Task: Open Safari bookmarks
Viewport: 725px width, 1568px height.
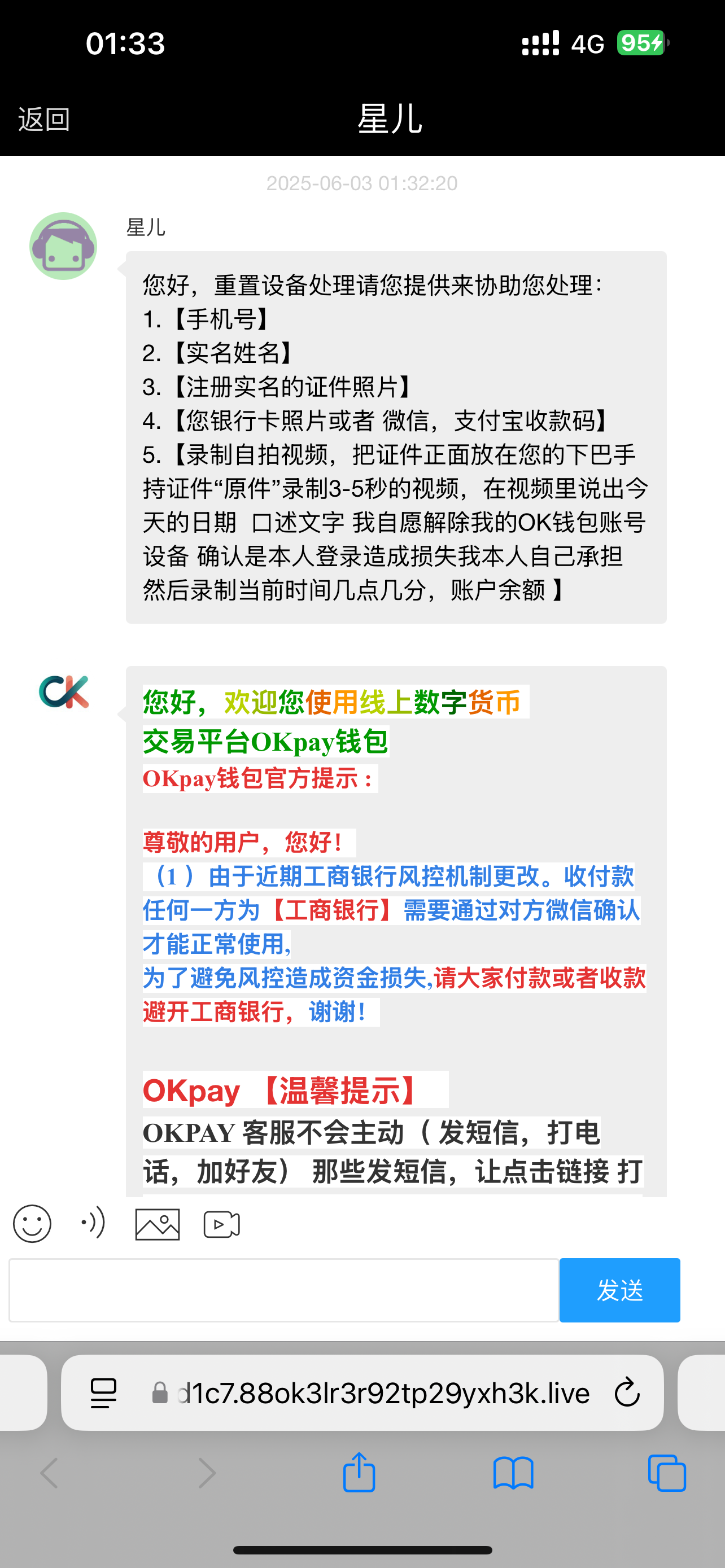Action: 513,1473
